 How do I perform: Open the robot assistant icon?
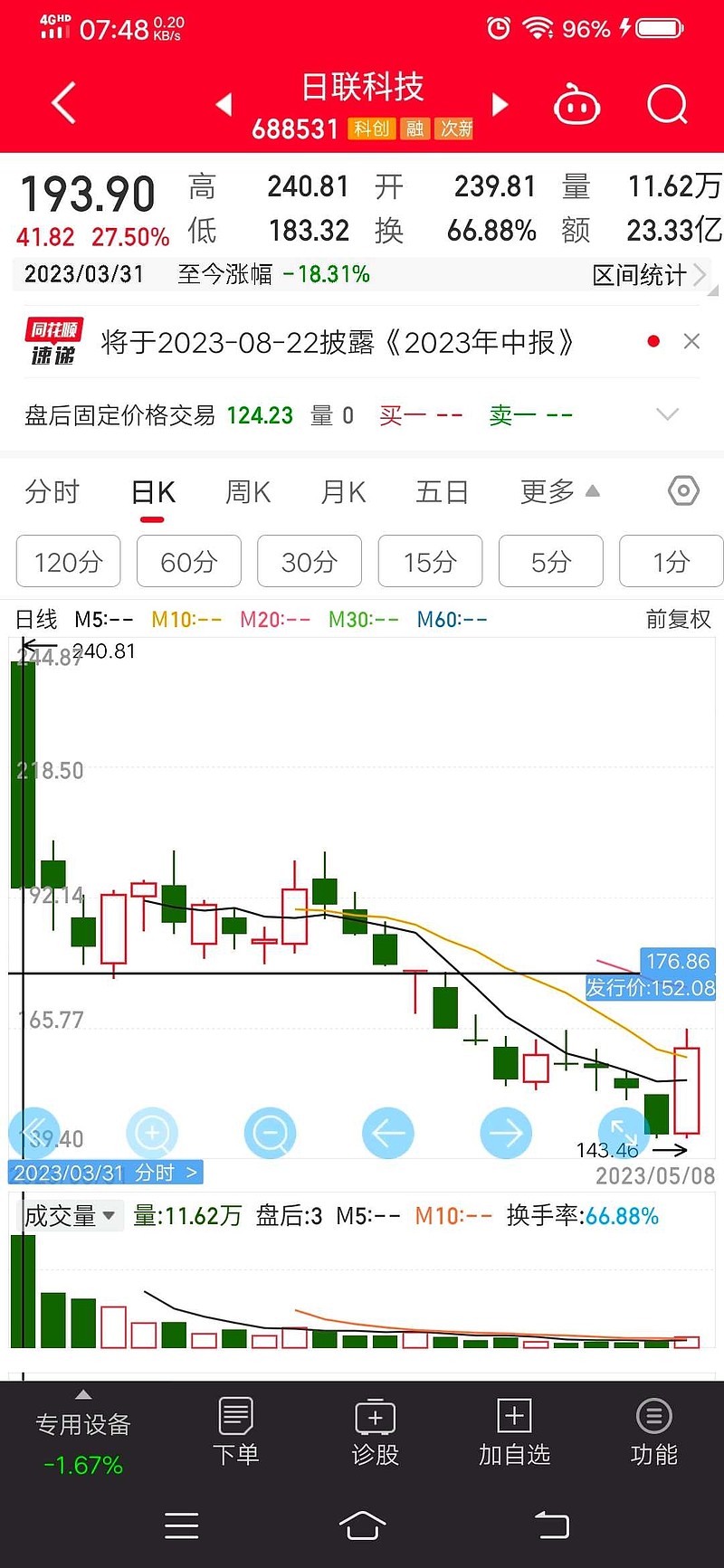tap(576, 105)
